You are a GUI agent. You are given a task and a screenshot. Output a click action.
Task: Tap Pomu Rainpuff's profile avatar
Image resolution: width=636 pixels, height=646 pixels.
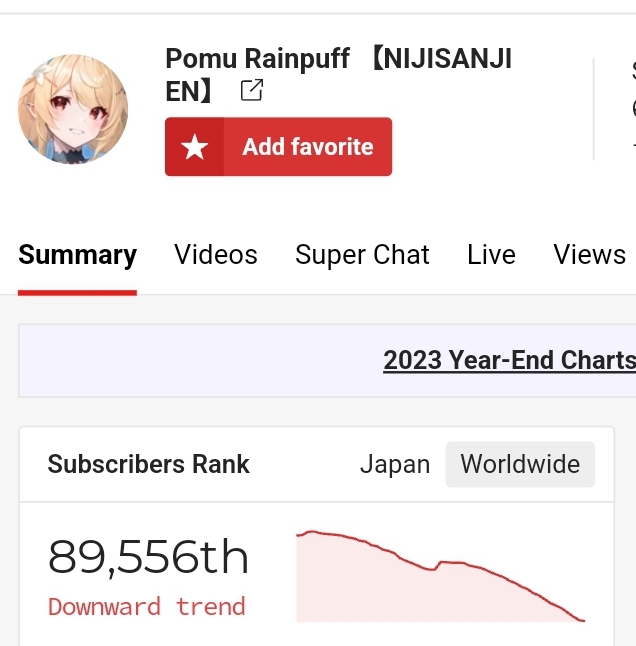tap(73, 109)
